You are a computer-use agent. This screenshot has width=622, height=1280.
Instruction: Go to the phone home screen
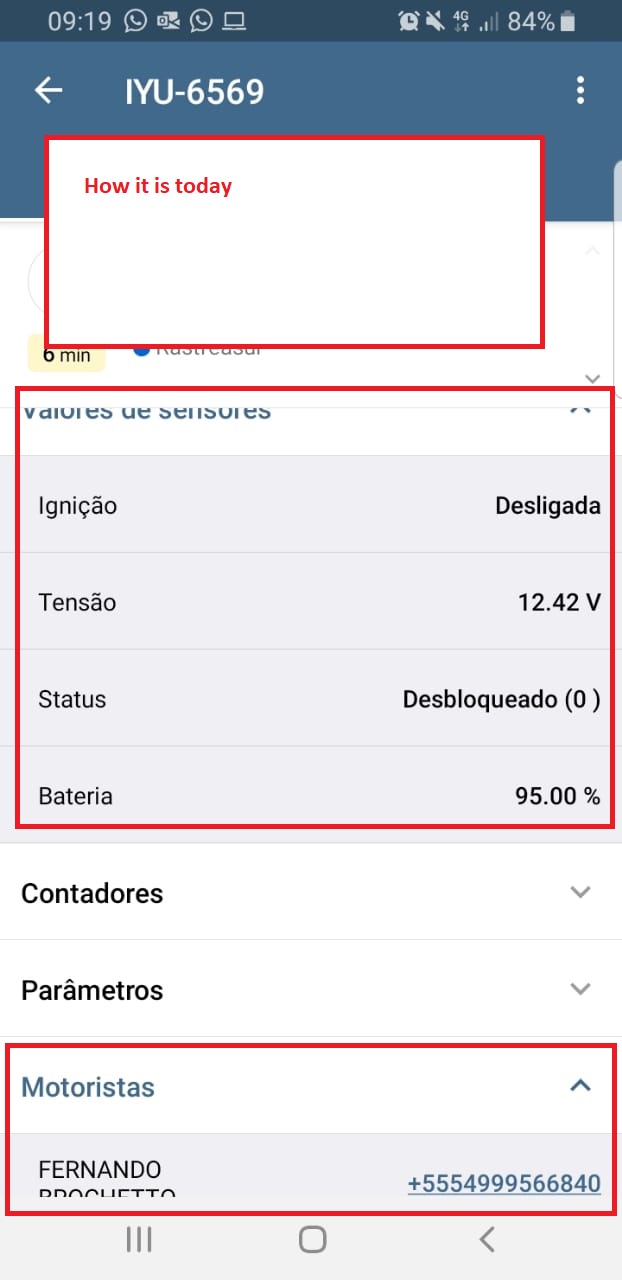coord(312,1240)
